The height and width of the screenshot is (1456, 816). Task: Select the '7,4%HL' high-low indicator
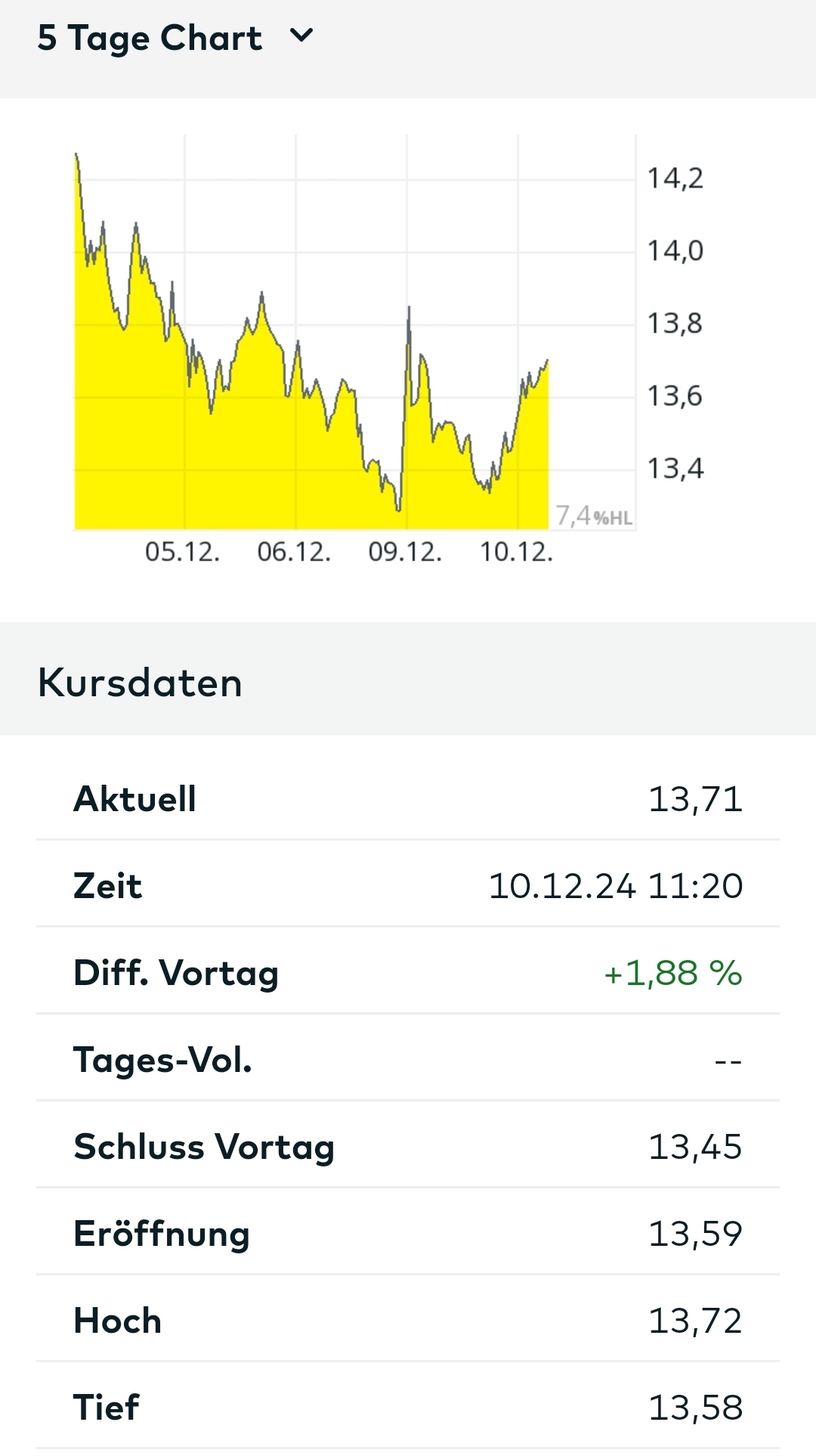coord(594,515)
